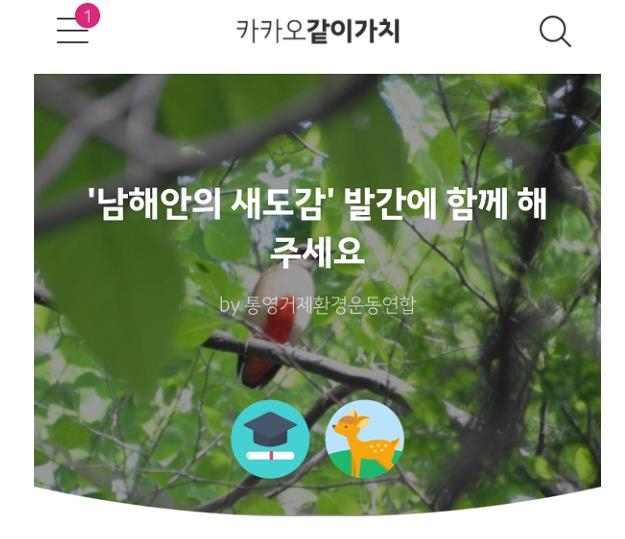Open the search magnifier

(555, 32)
